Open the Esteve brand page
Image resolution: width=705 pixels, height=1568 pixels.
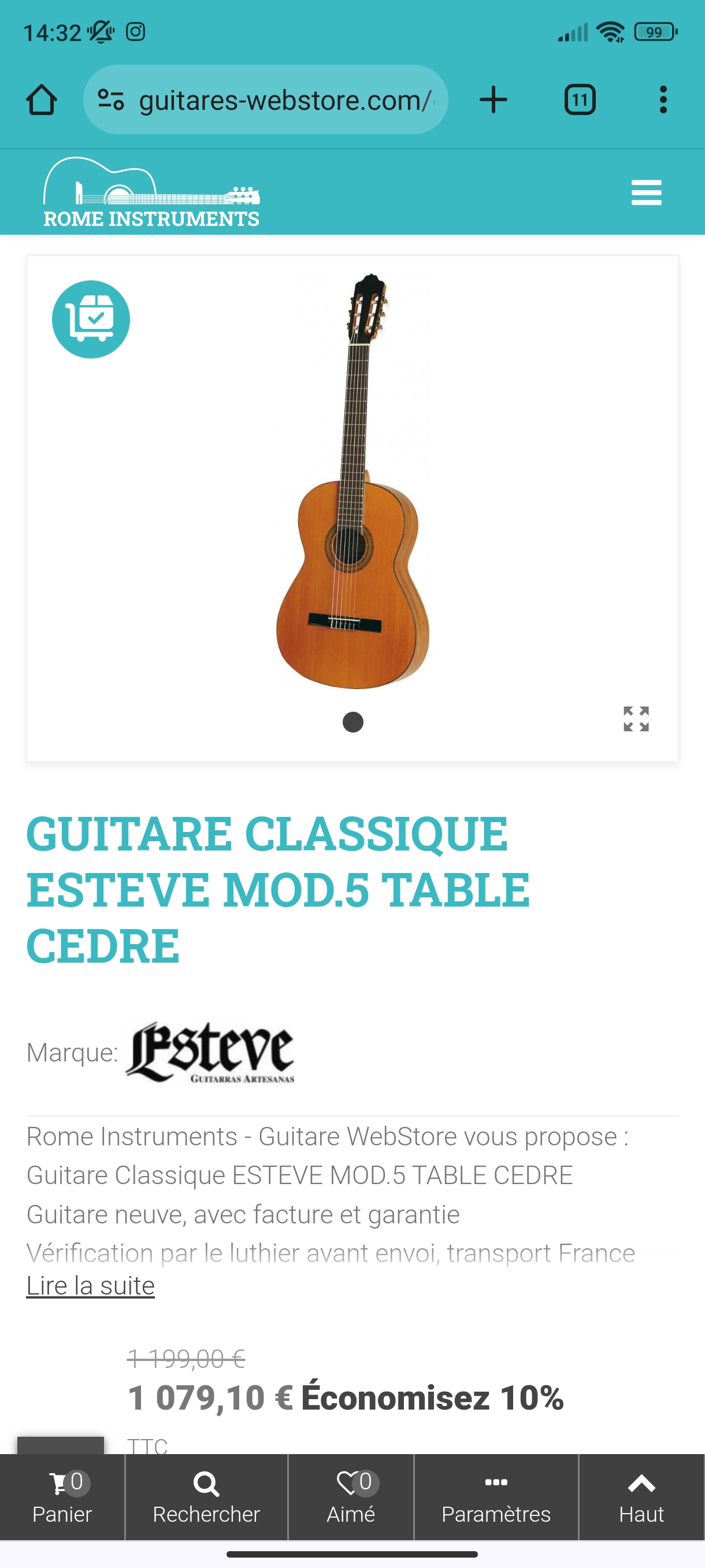(x=210, y=1052)
